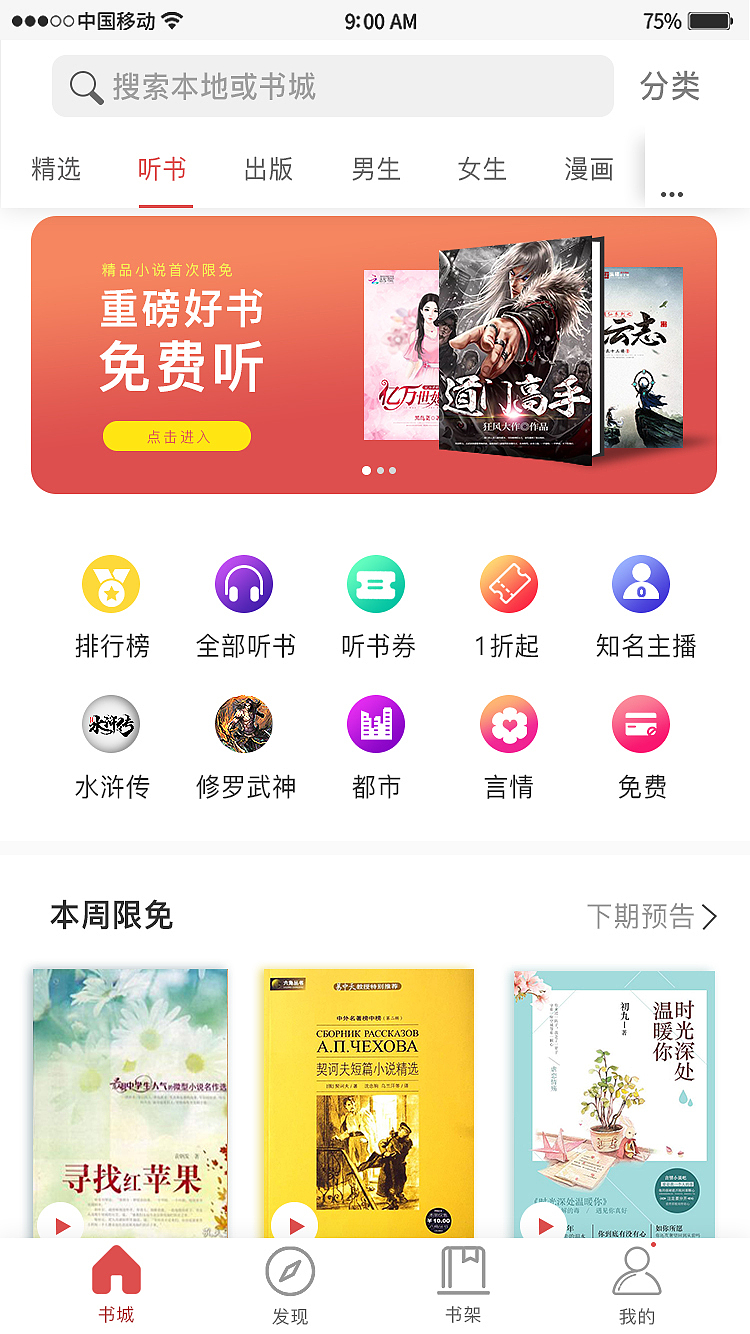Open the 言情 romance category icon
This screenshot has height=1334, width=750.
click(x=508, y=723)
